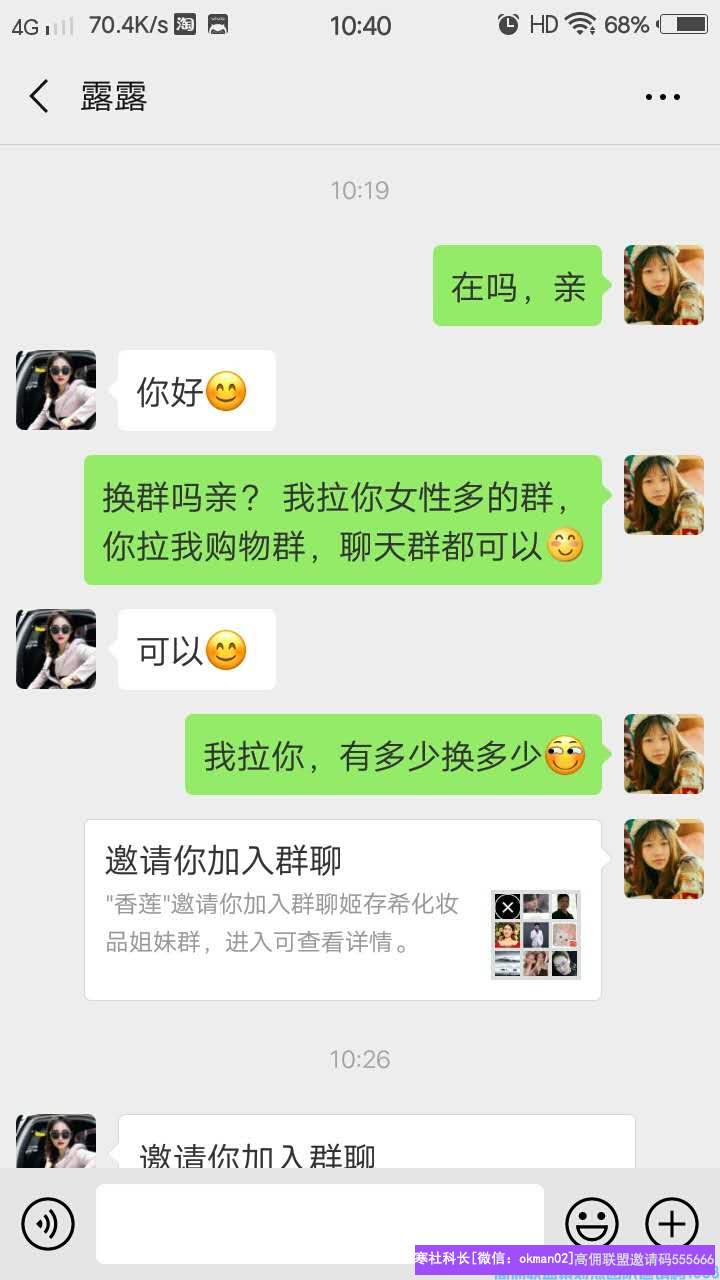Switch to voice message input
Image resolution: width=720 pixels, height=1280 pixels.
point(48,1223)
